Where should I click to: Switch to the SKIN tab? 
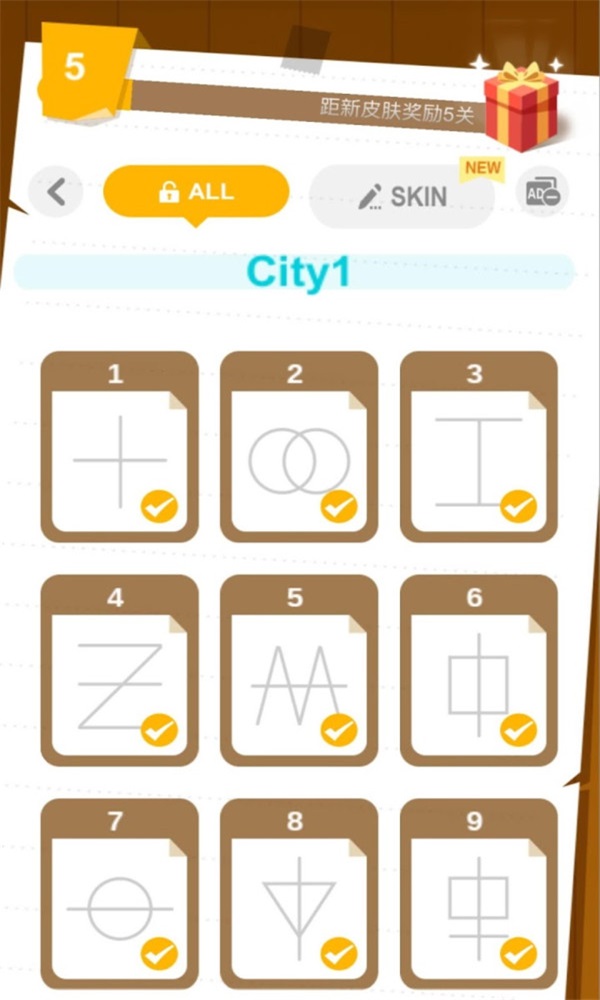coord(402,196)
